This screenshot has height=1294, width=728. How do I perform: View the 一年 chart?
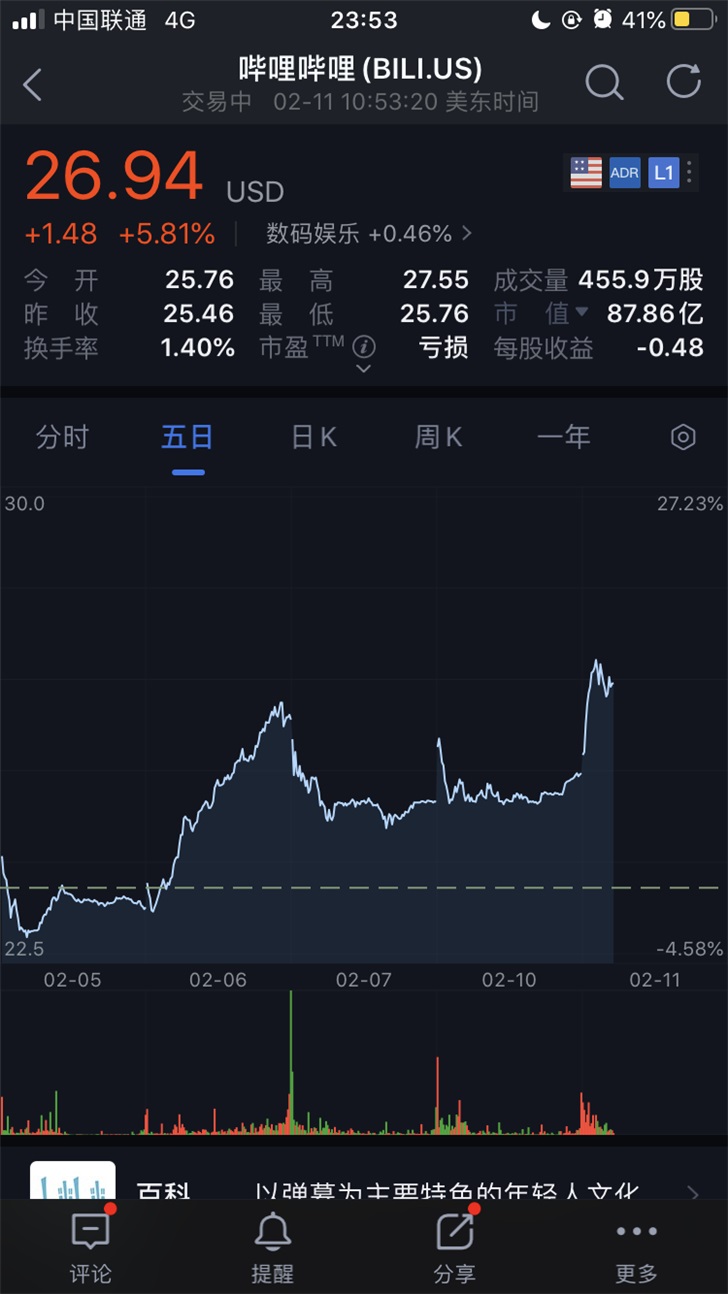tap(564, 437)
